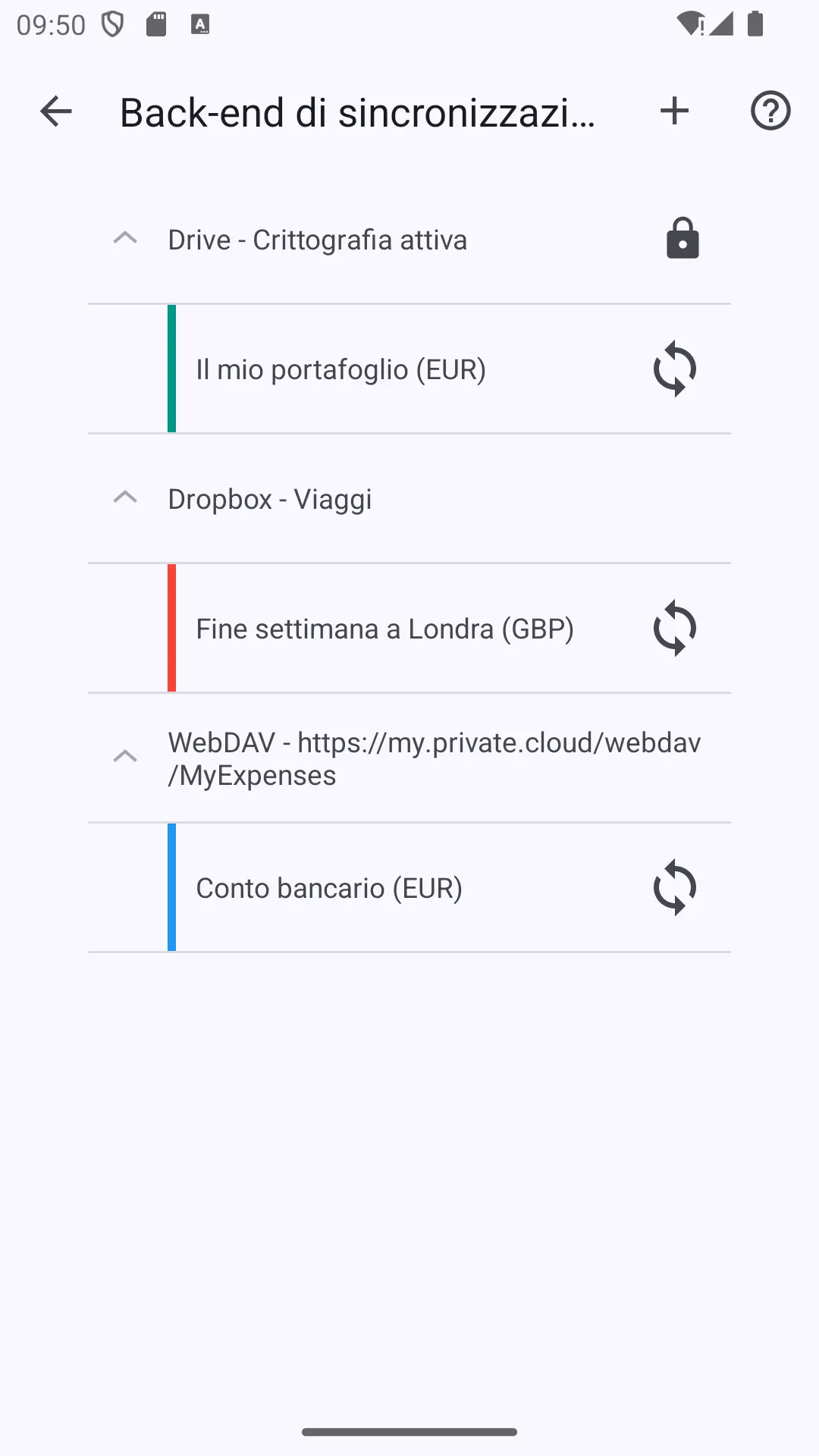The width and height of the screenshot is (819, 1456).
Task: Open the Il mio portafoglio (EUR) row
Action: pyautogui.click(x=409, y=369)
